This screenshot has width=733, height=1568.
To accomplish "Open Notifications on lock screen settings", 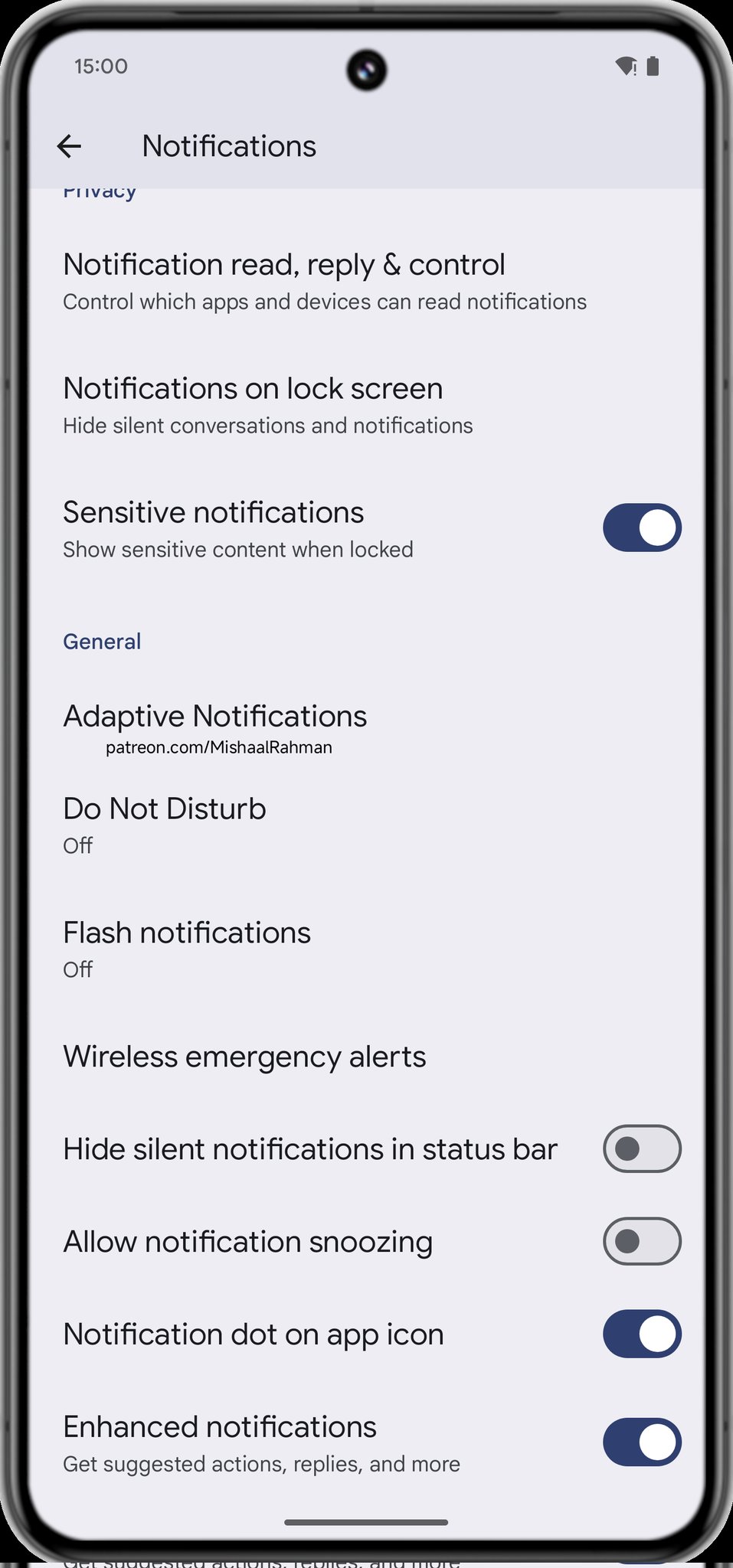I will 366,405.
